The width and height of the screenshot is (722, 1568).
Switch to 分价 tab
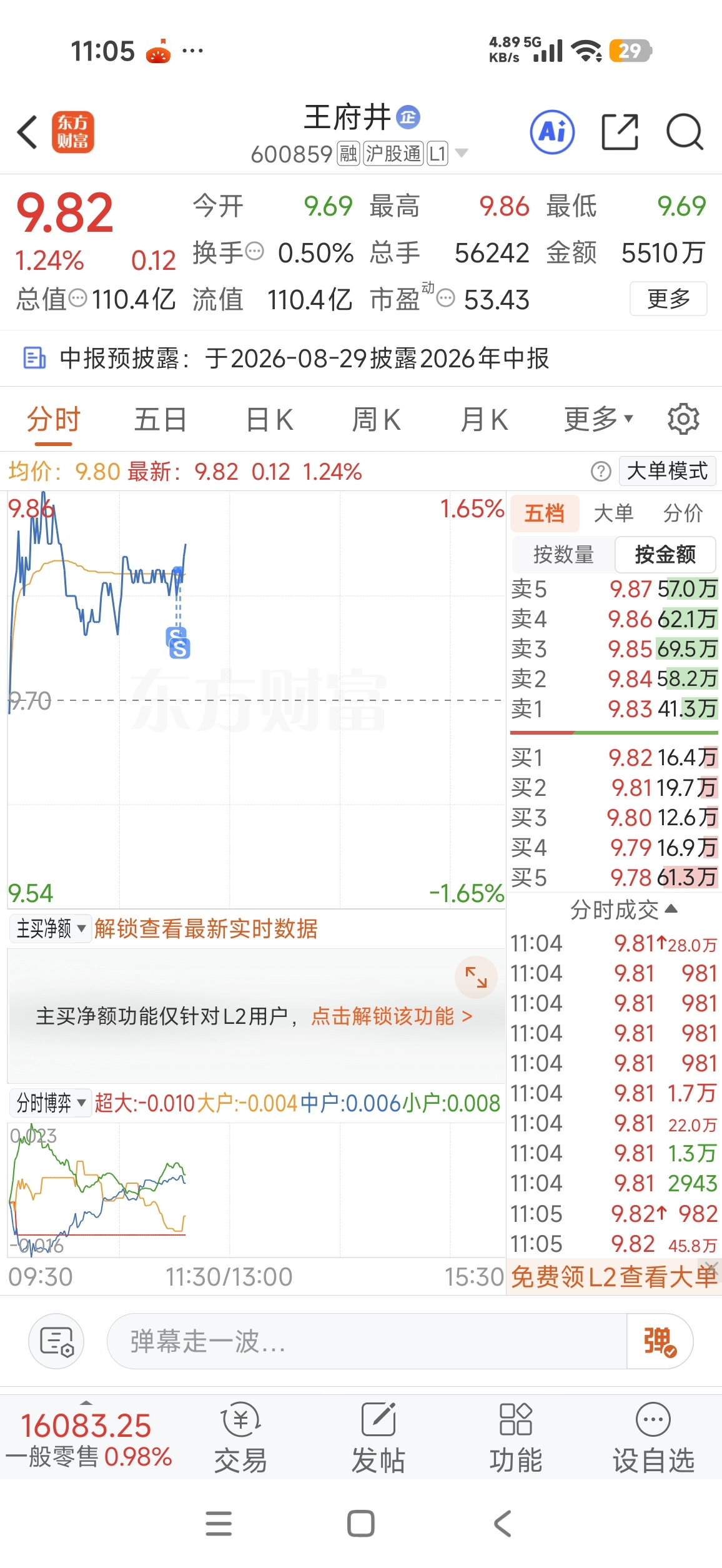click(x=683, y=514)
